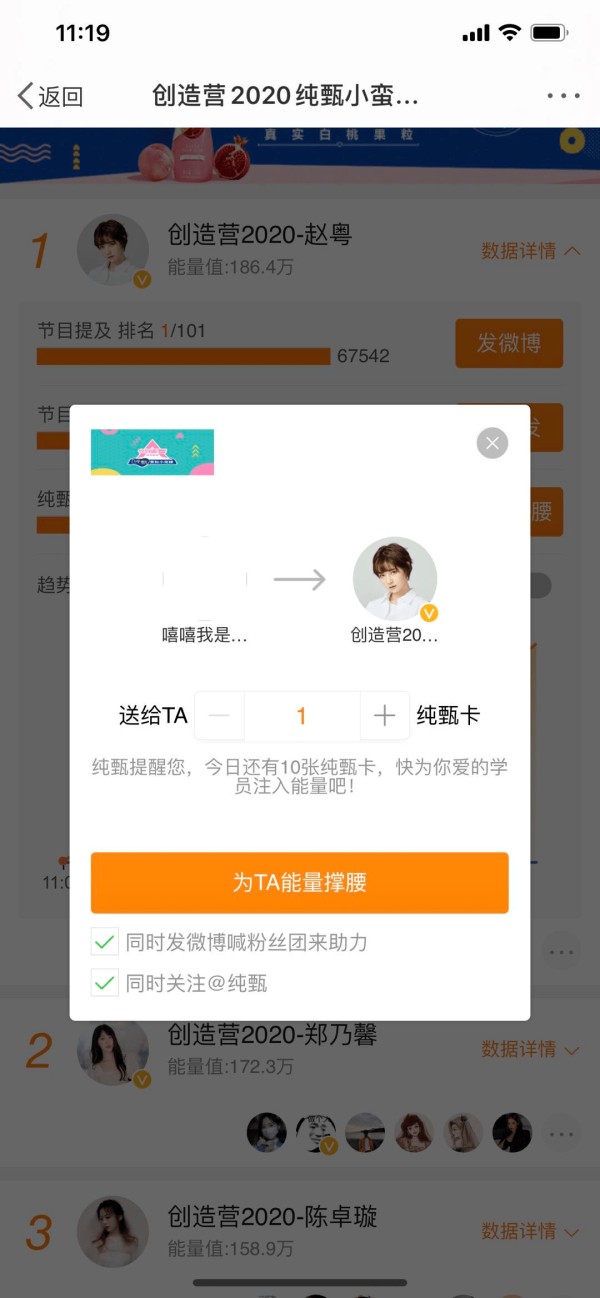Uncheck 同时关注@纯甄 option
Screen dimensions: 600x1298
pos(104,983)
